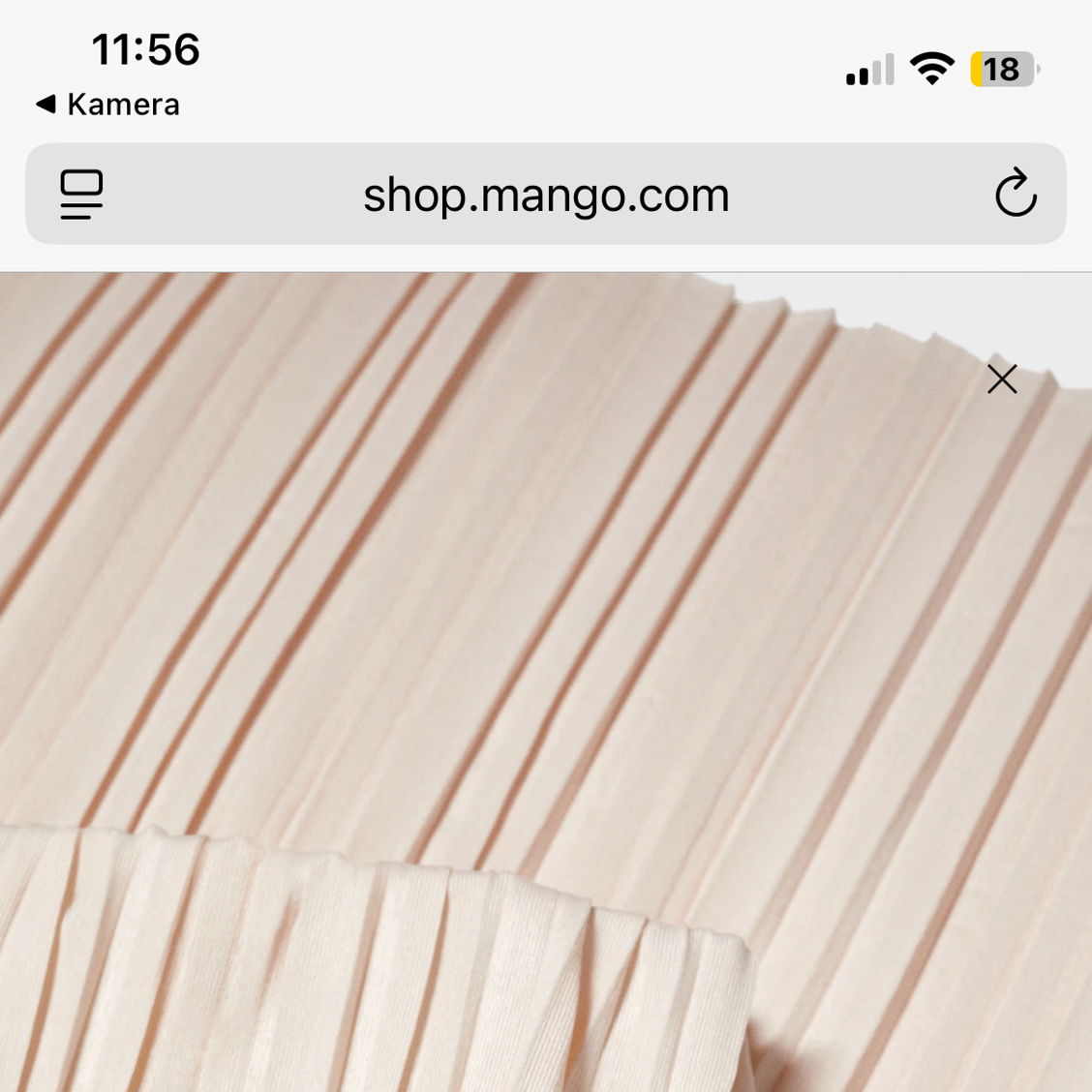This screenshot has width=1092, height=1092.
Task: Open the page reader menu icon
Action: tap(81, 195)
